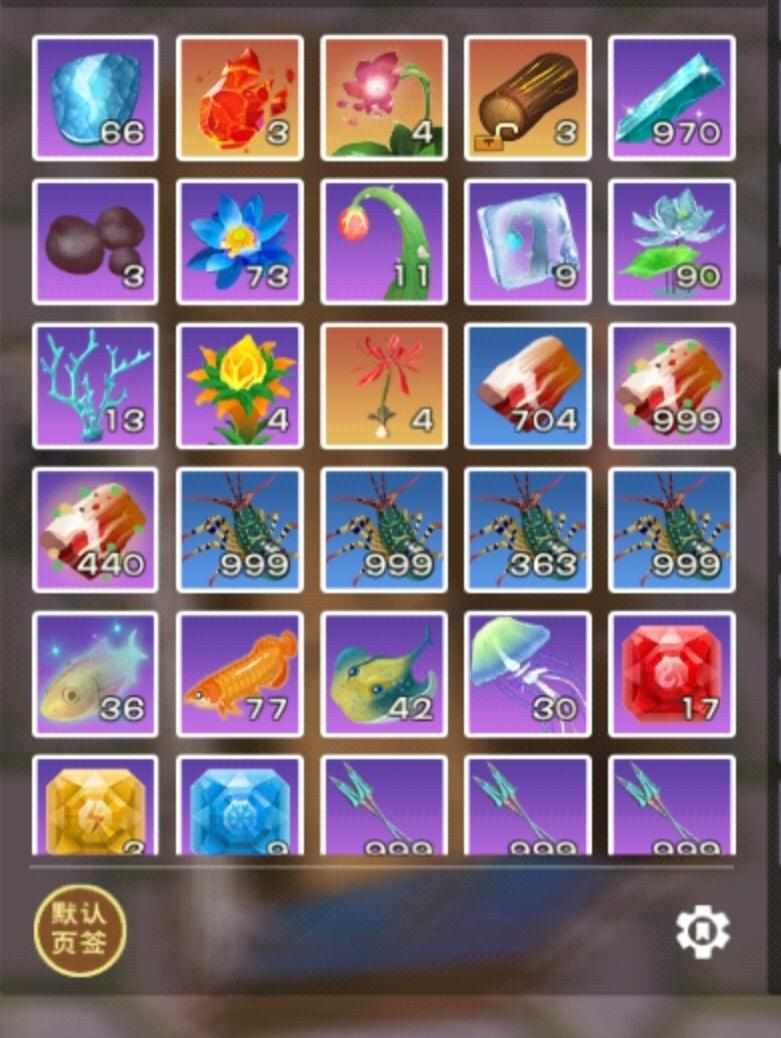Select the wooden log item
The image size is (781, 1038).
[x=527, y=98]
